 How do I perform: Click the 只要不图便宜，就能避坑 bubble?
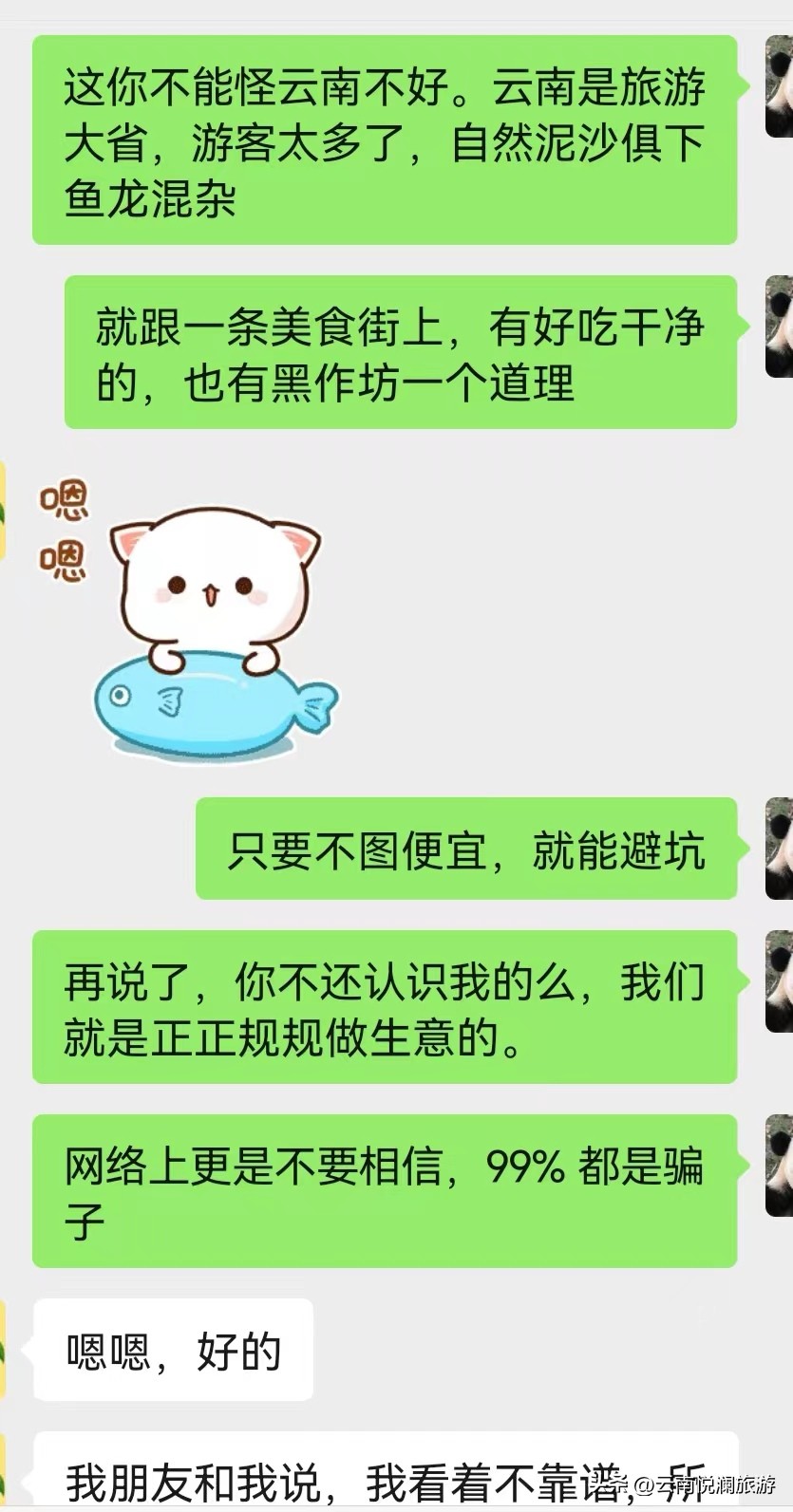[470, 851]
